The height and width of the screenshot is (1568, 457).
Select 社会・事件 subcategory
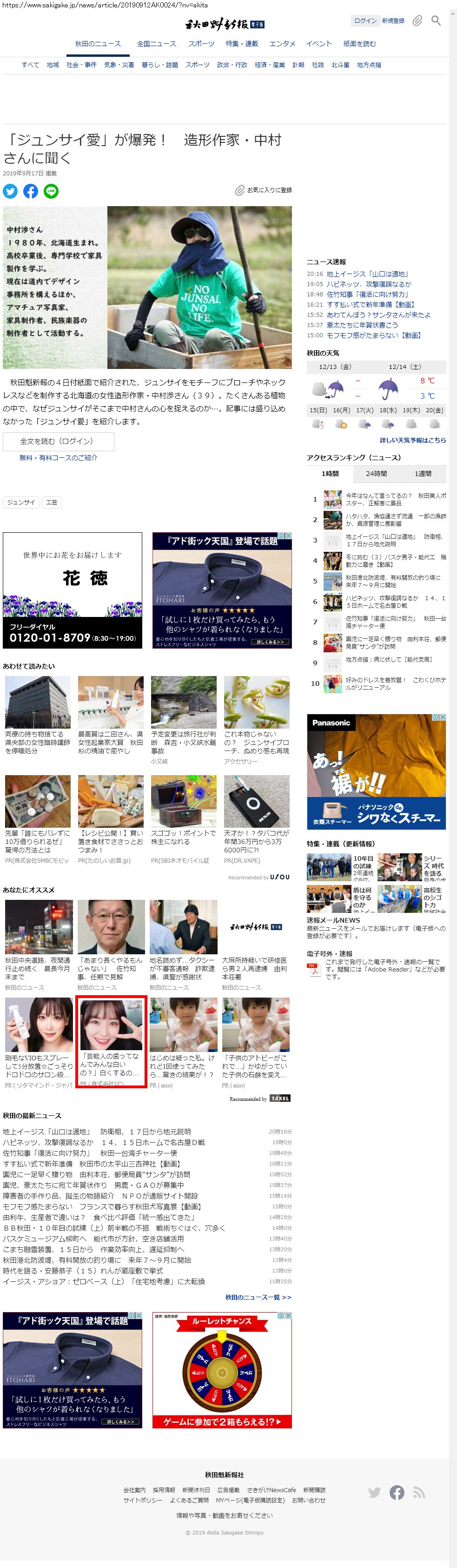81,65
